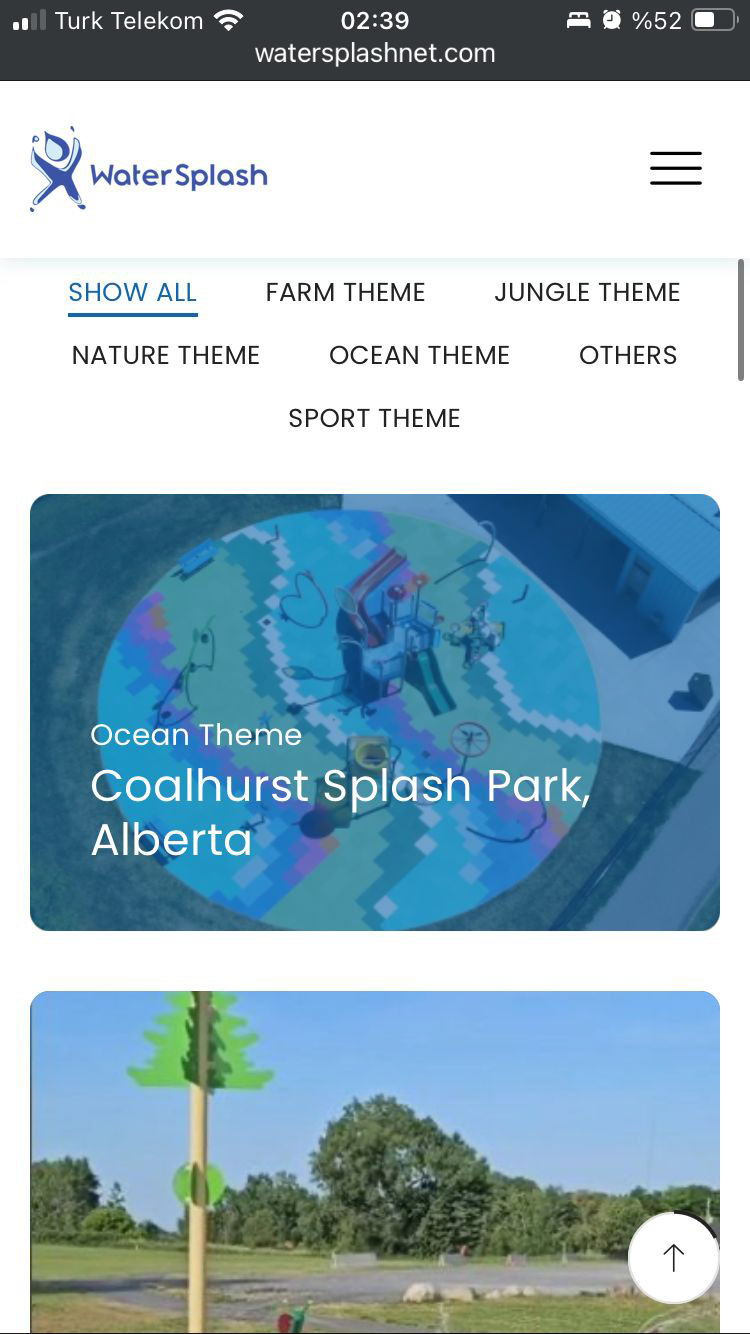The height and width of the screenshot is (1334, 750).
Task: Tap the back-to-top arrow button
Action: point(673,1258)
